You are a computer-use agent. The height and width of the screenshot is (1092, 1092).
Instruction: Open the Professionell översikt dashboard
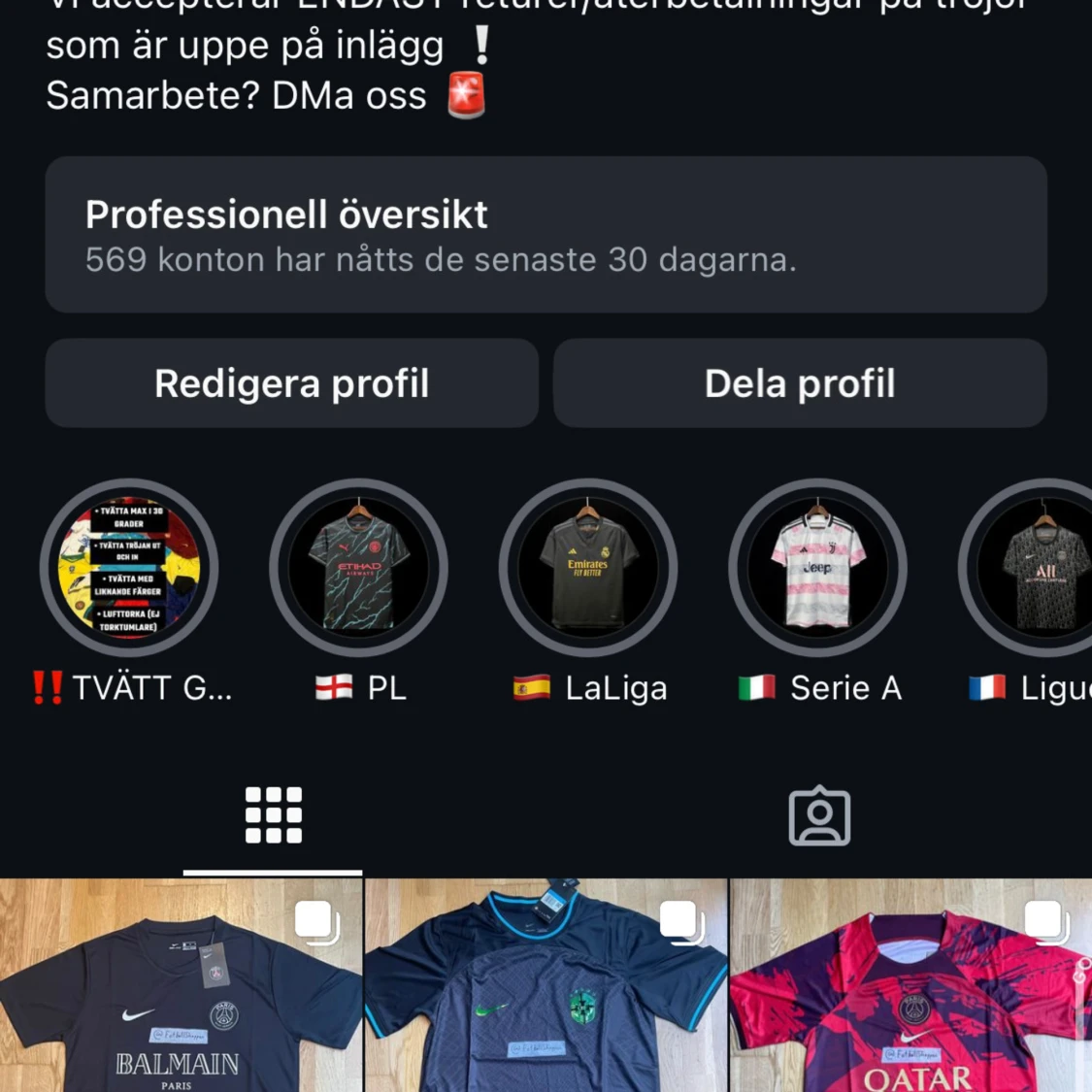tap(546, 235)
